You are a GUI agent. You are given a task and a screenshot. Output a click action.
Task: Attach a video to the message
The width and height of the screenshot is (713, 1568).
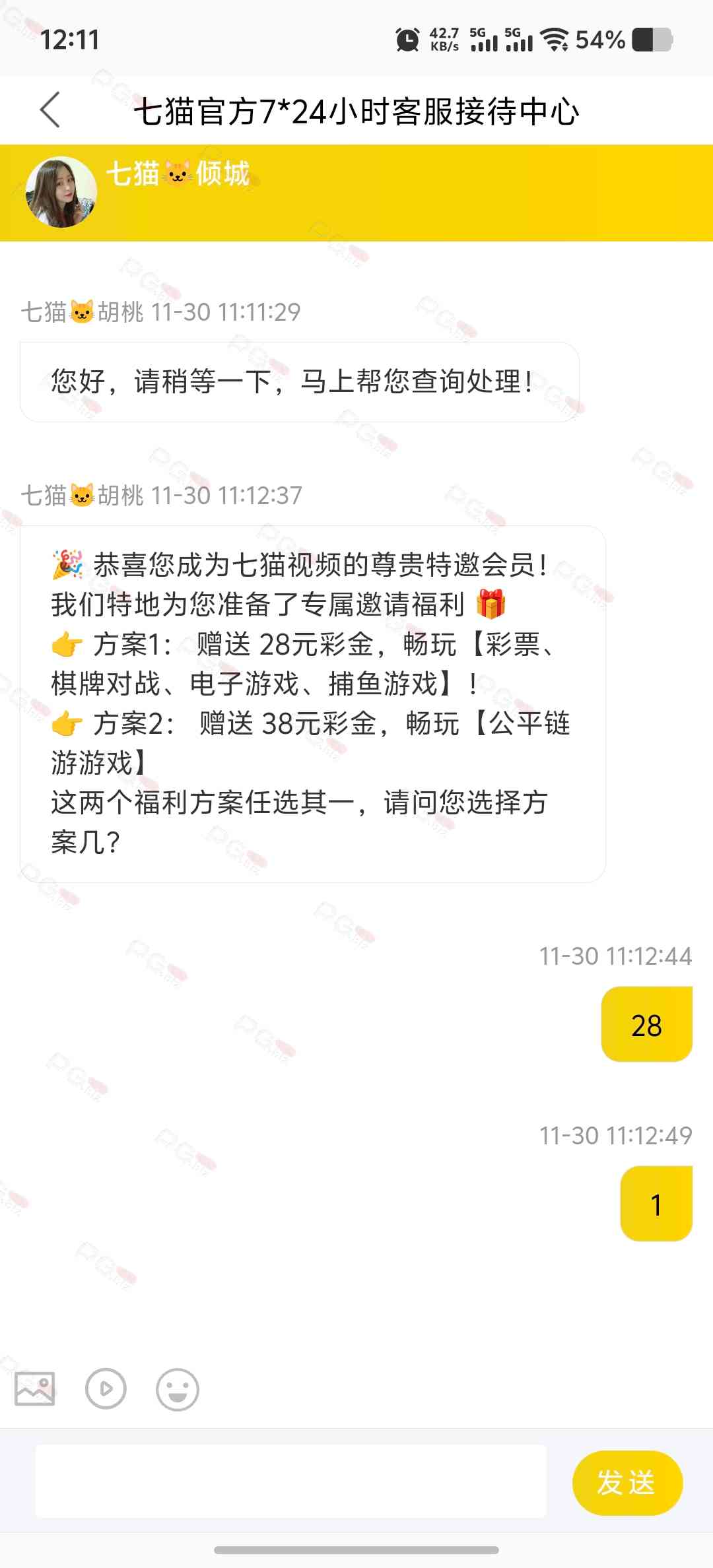point(106,1389)
